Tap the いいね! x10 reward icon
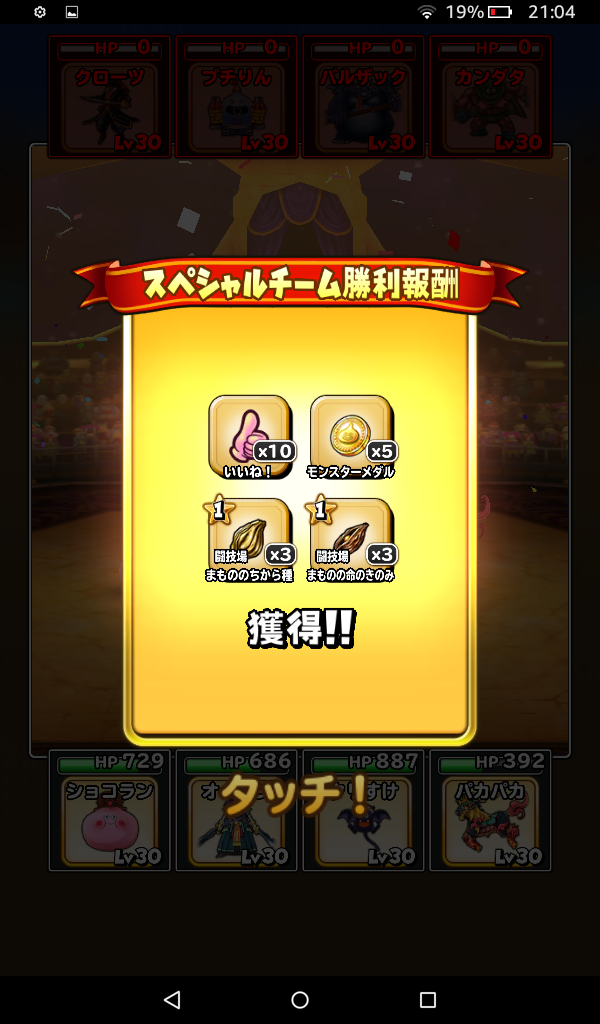The height and width of the screenshot is (1024, 600). [x=250, y=436]
